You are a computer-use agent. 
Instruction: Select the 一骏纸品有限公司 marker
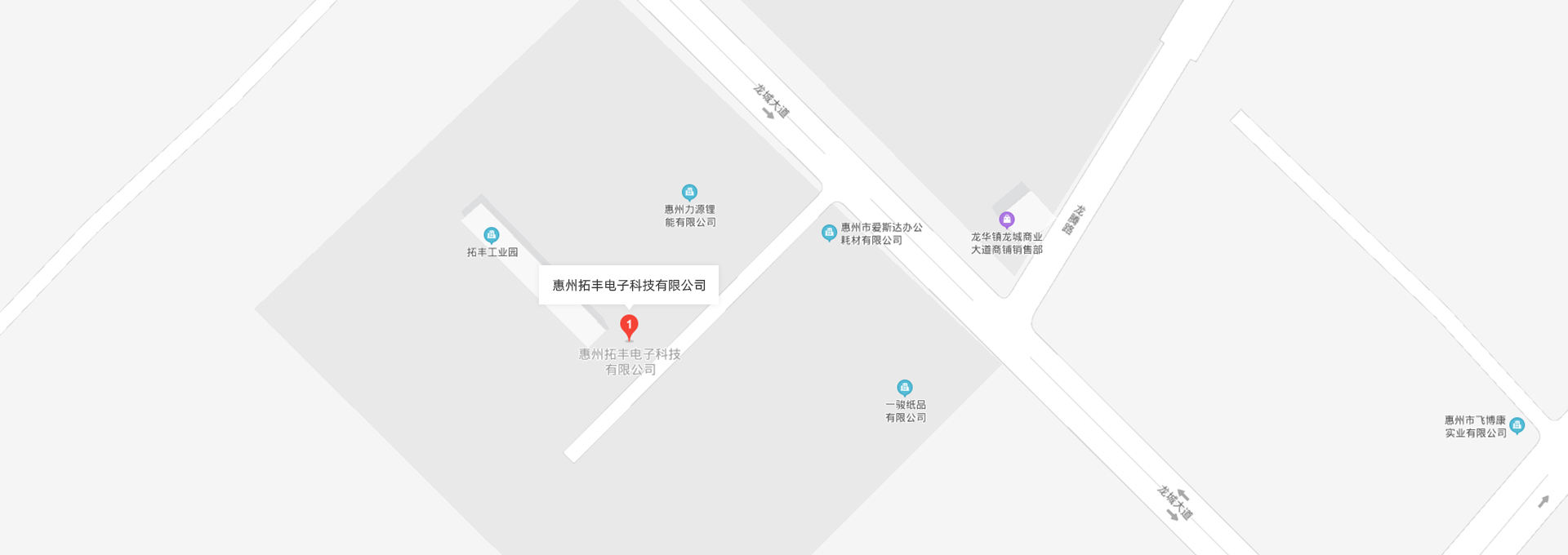(x=904, y=387)
